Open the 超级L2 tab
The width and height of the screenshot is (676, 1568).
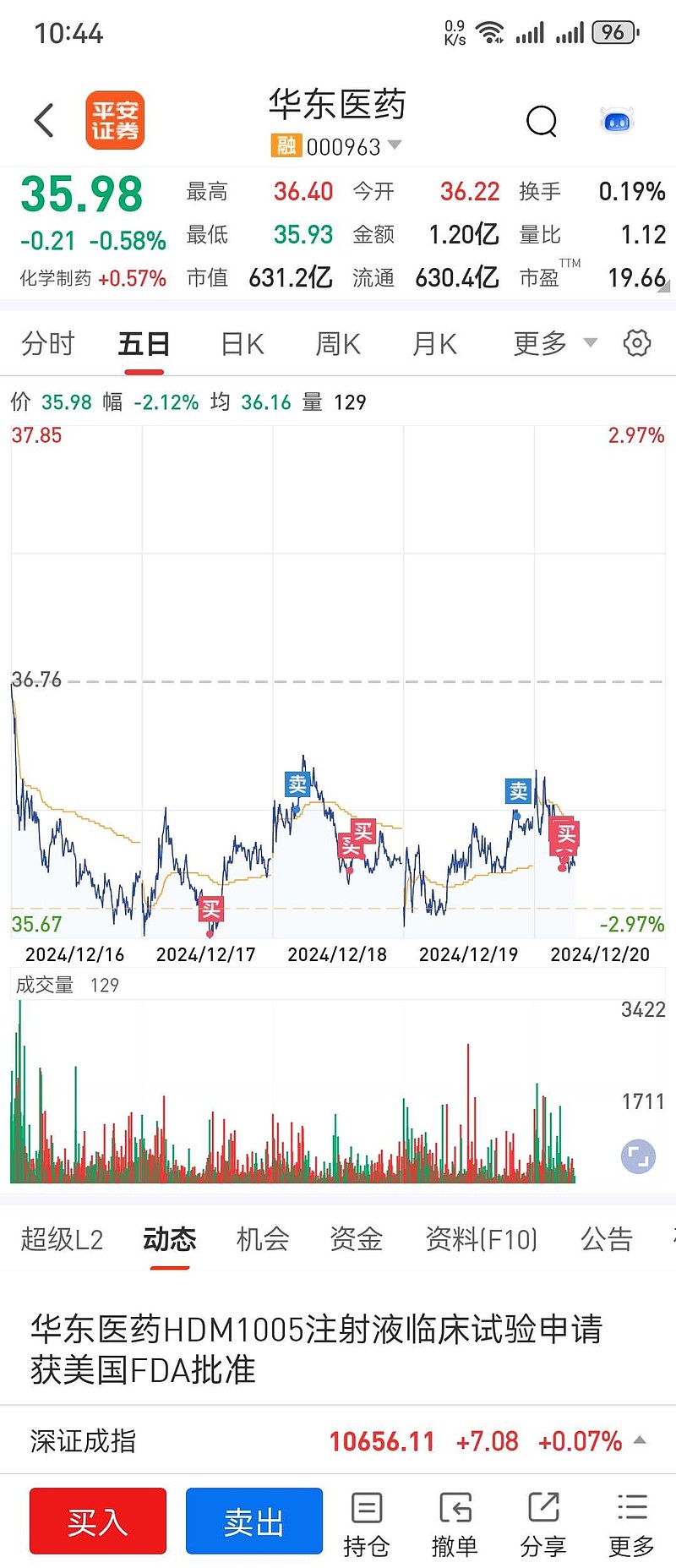click(62, 1239)
